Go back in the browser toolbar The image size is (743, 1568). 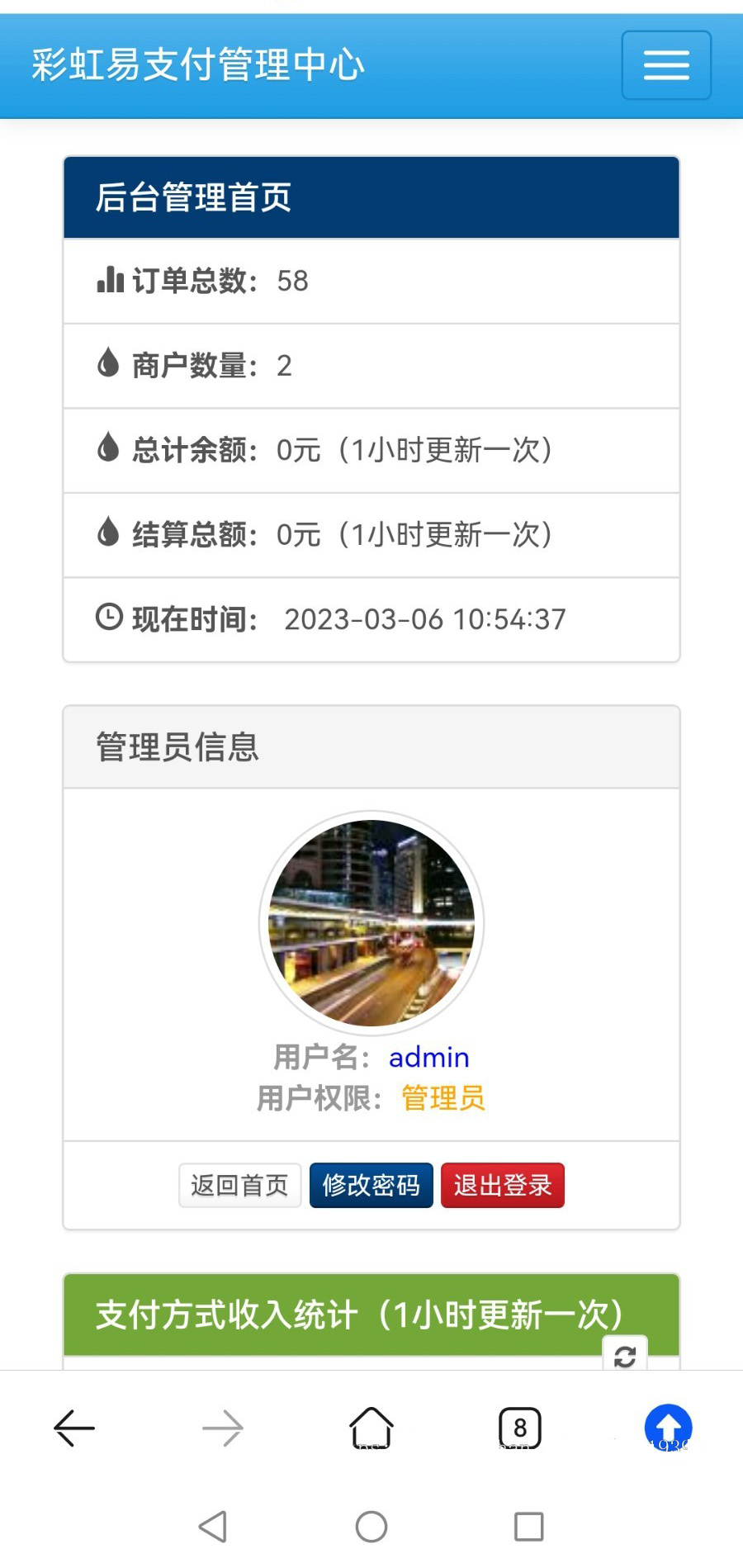pyautogui.click(x=74, y=1428)
